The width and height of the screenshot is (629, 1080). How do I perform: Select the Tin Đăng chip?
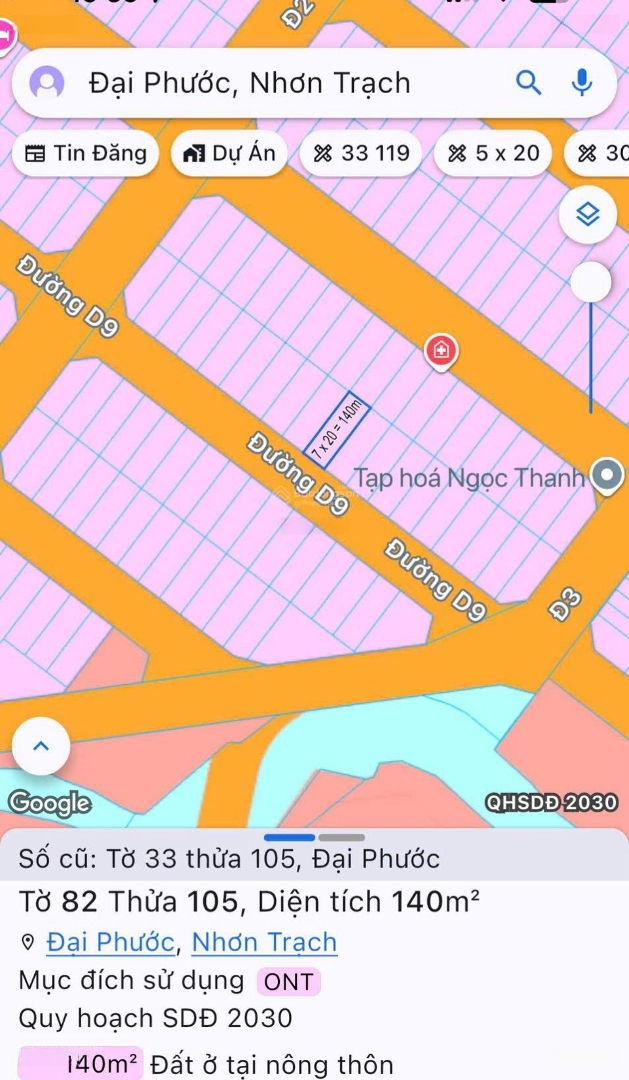pyautogui.click(x=85, y=153)
